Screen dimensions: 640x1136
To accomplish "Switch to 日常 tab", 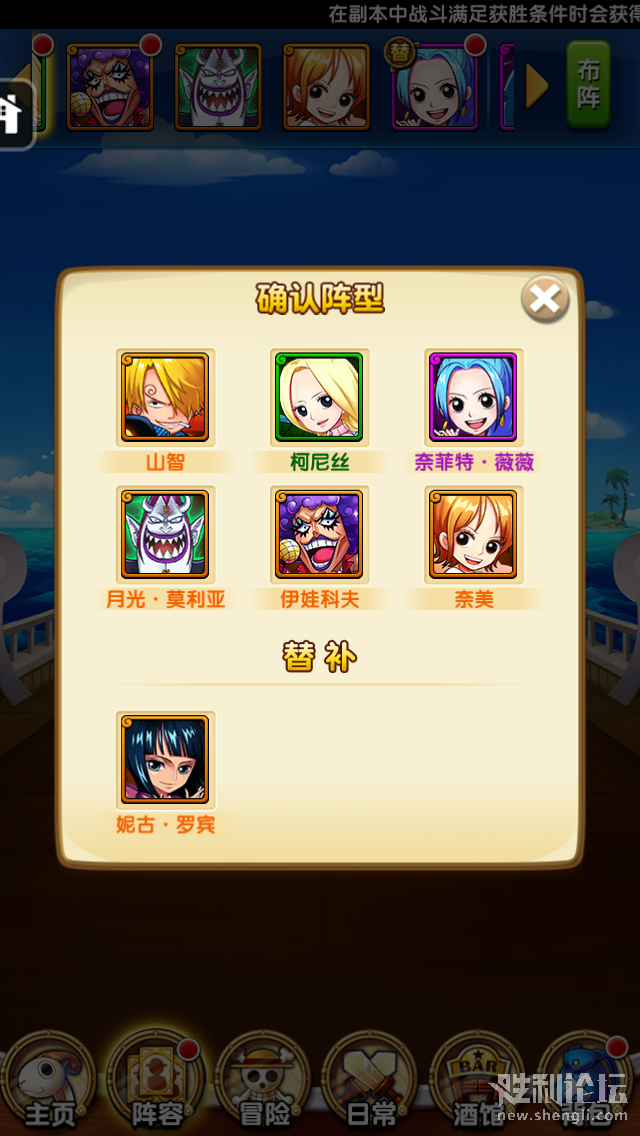I will click(370, 1082).
